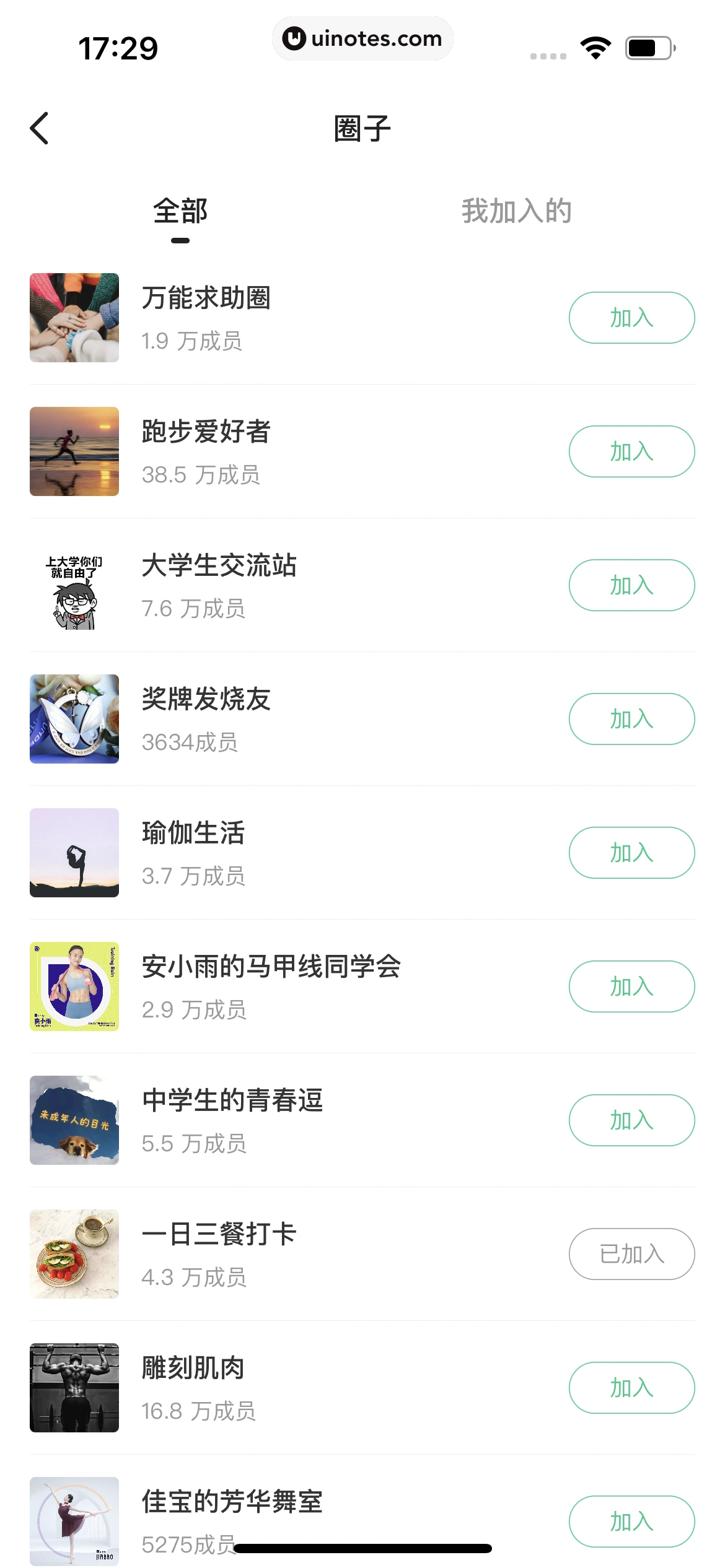This screenshot has width=725, height=1568.
Task: Click the 万能求助圈 circle thumbnail
Action: pyautogui.click(x=74, y=317)
